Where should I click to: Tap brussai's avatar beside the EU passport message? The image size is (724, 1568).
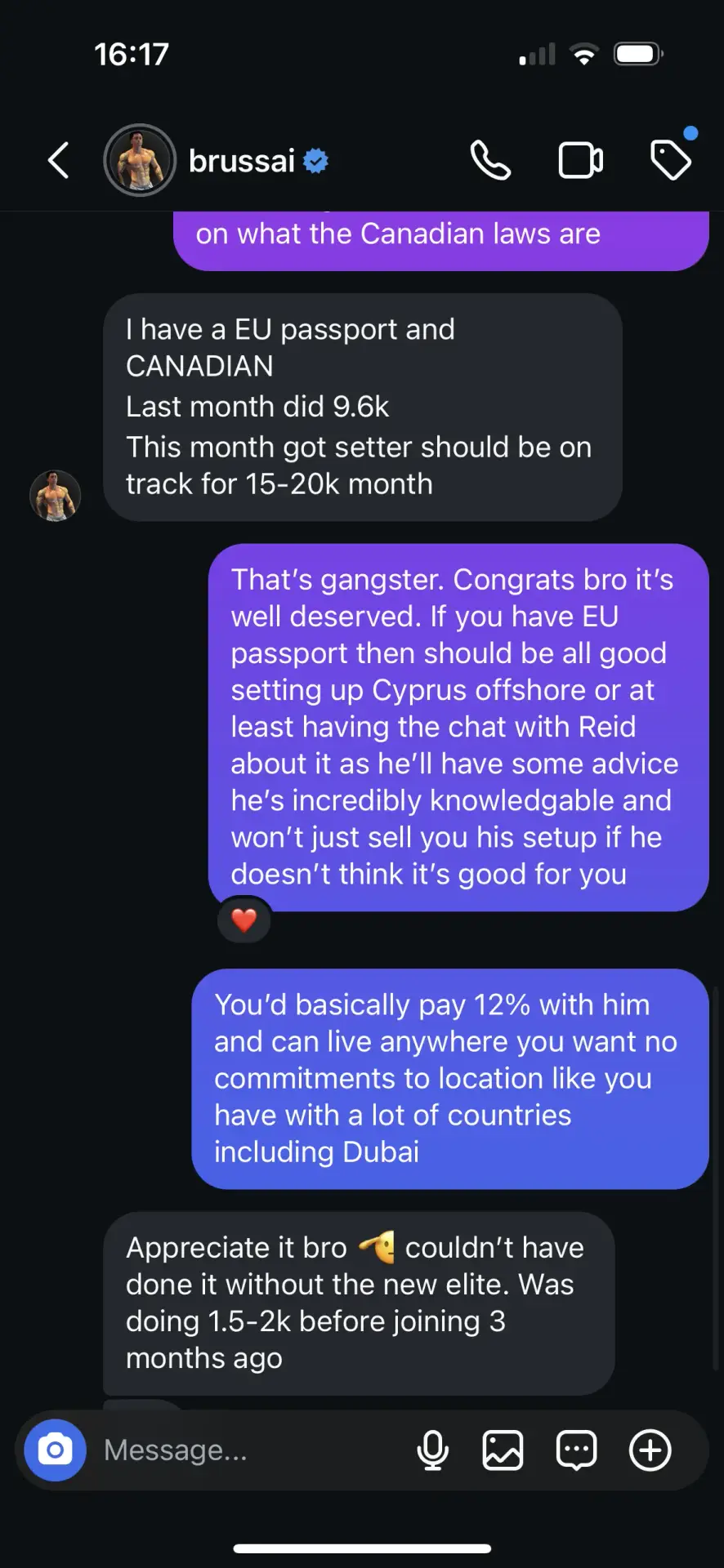(x=56, y=496)
